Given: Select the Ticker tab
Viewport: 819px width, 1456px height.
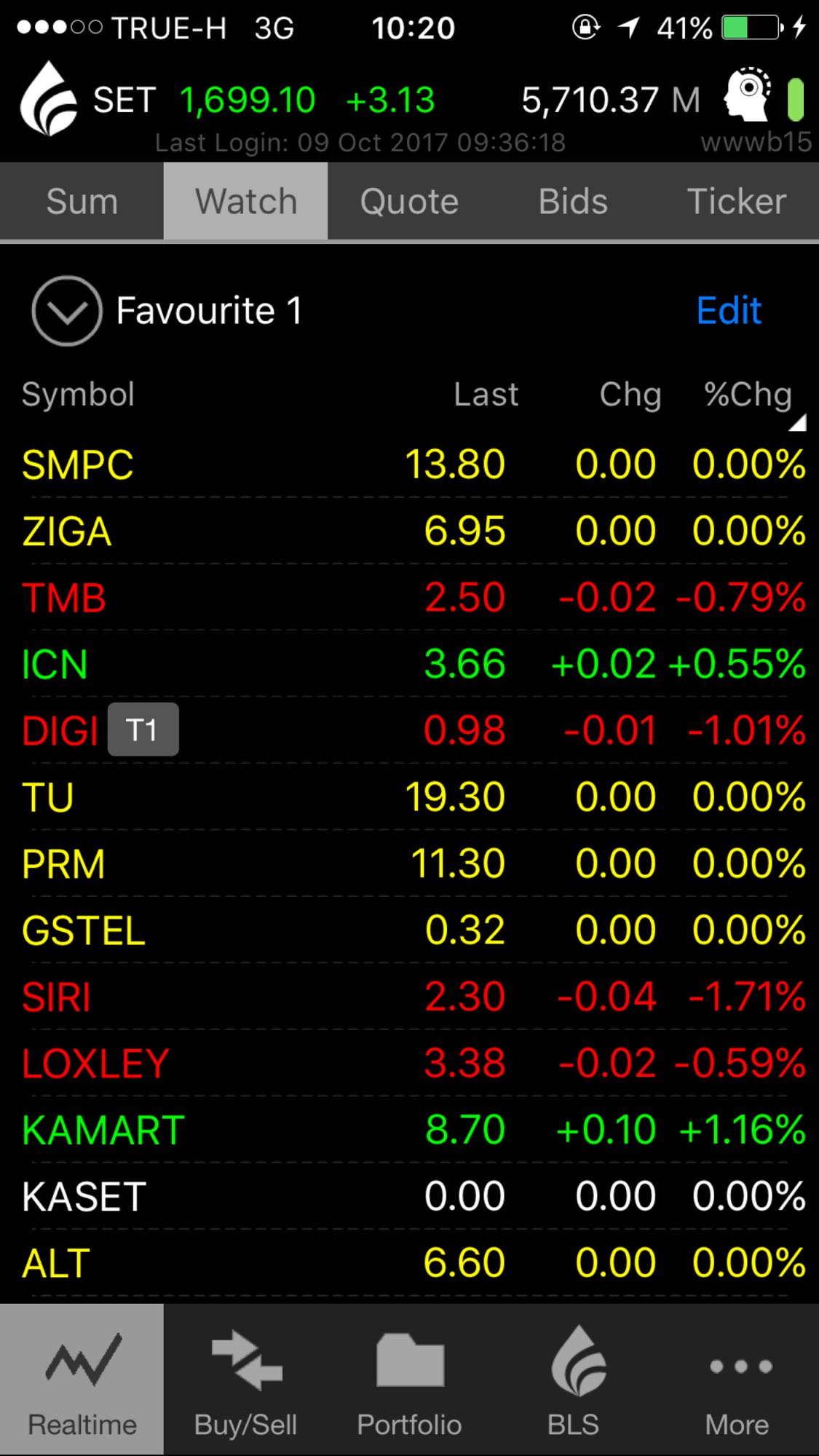Looking at the screenshot, I should (x=737, y=201).
